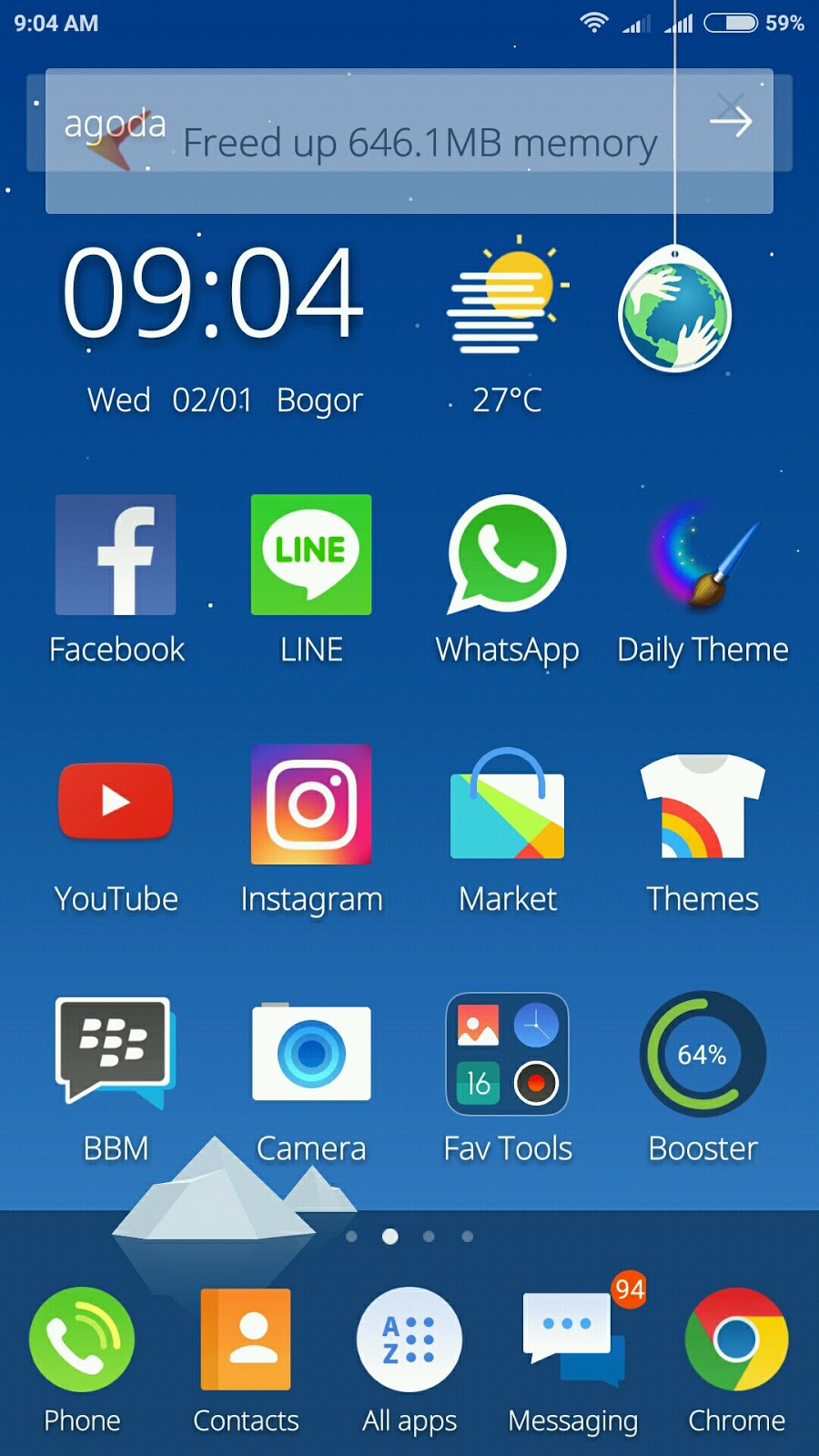Open the Camera app

[311, 1053]
